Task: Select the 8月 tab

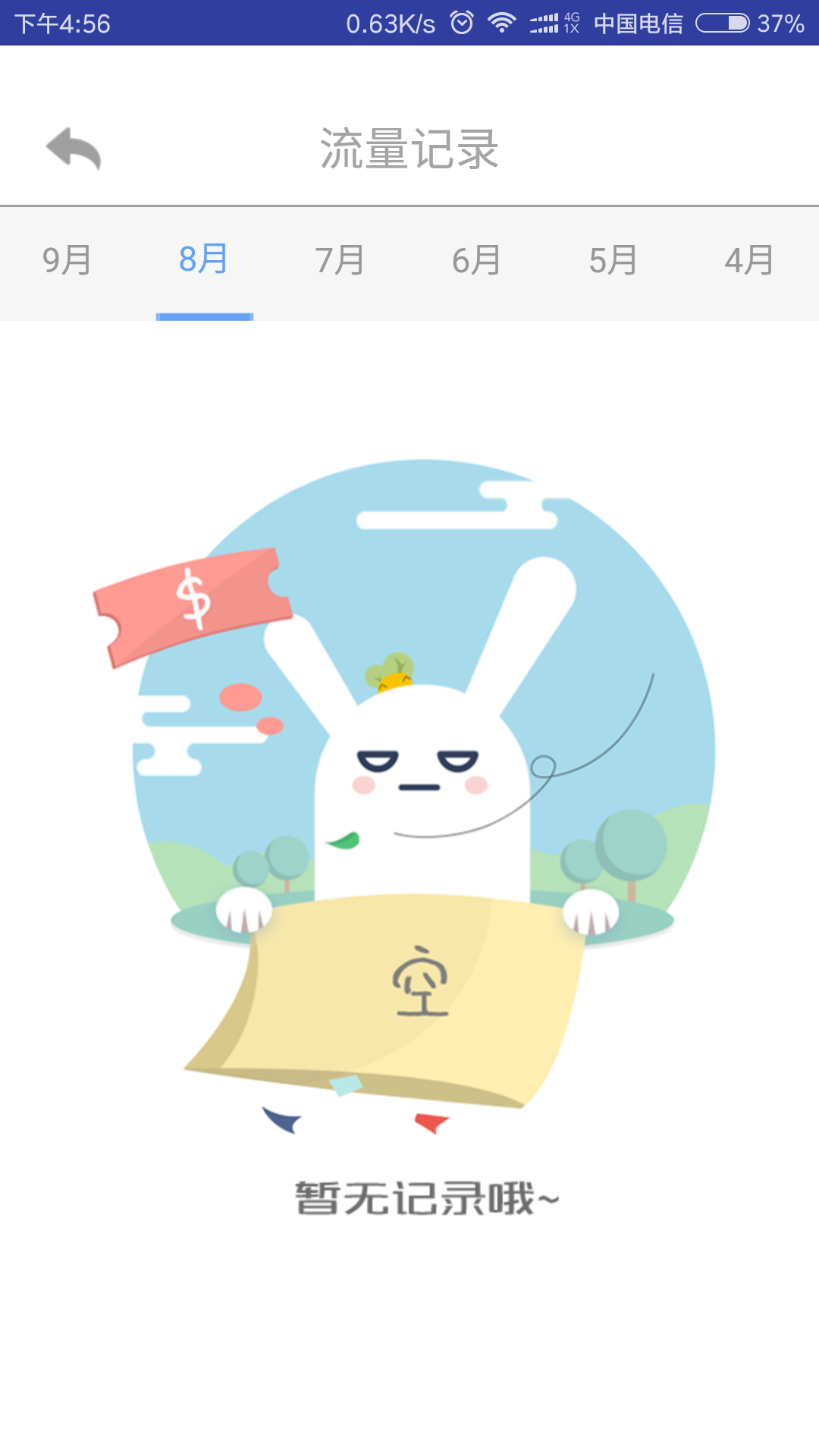Action: pyautogui.click(x=204, y=261)
